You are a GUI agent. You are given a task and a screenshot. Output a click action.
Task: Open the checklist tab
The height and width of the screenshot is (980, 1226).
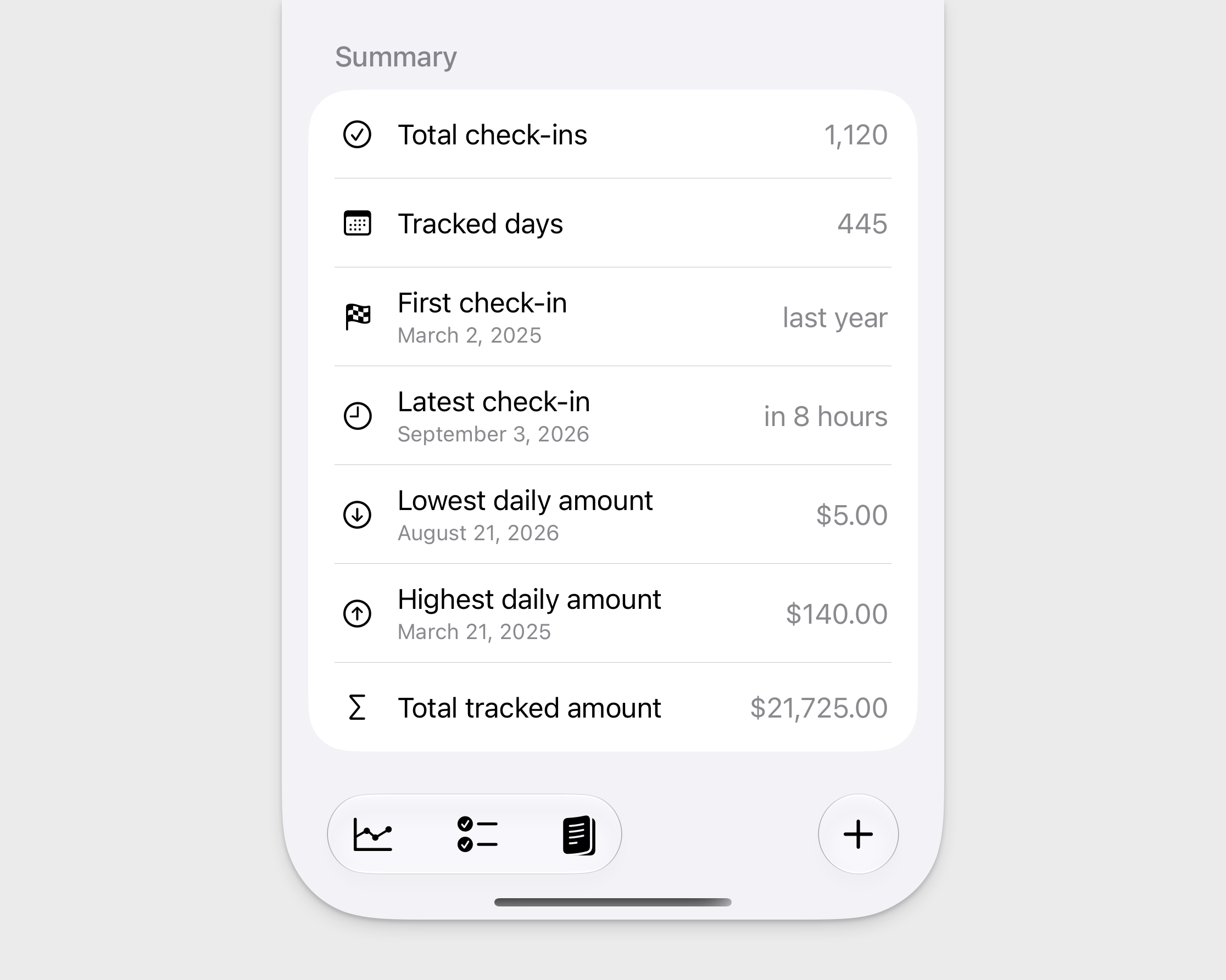click(x=477, y=834)
